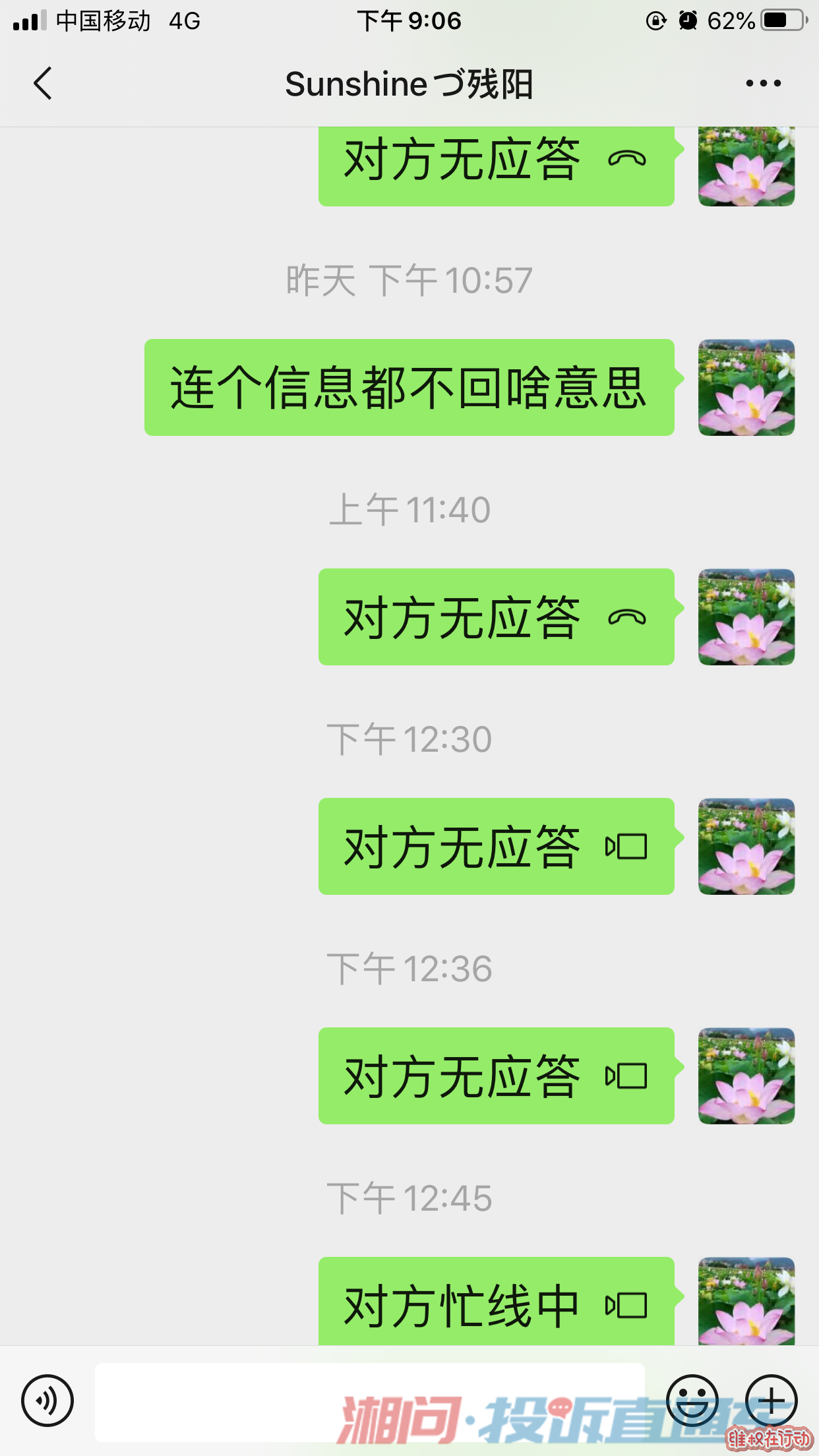The width and height of the screenshot is (819, 1456).
Task: Open the plus attachments menu
Action: (772, 1400)
